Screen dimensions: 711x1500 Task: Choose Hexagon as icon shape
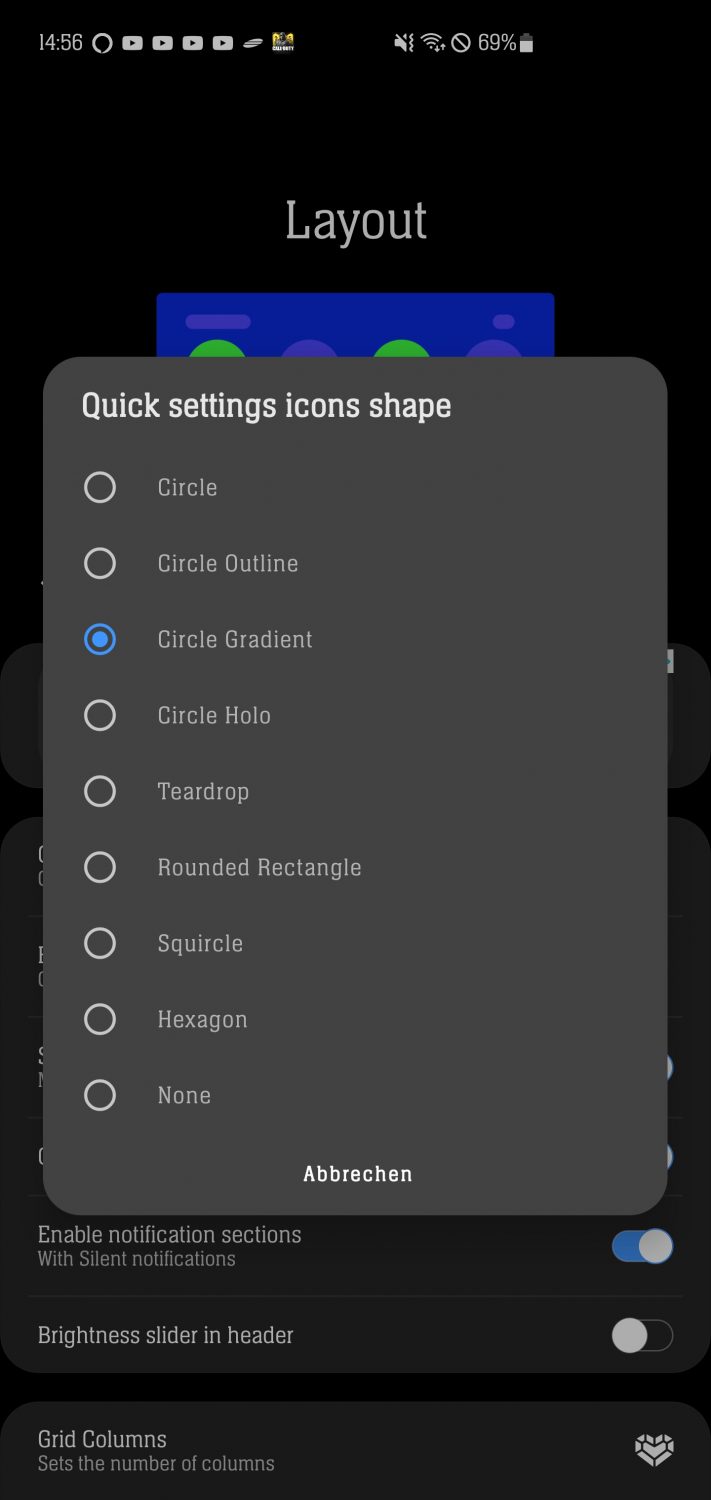click(x=355, y=1019)
